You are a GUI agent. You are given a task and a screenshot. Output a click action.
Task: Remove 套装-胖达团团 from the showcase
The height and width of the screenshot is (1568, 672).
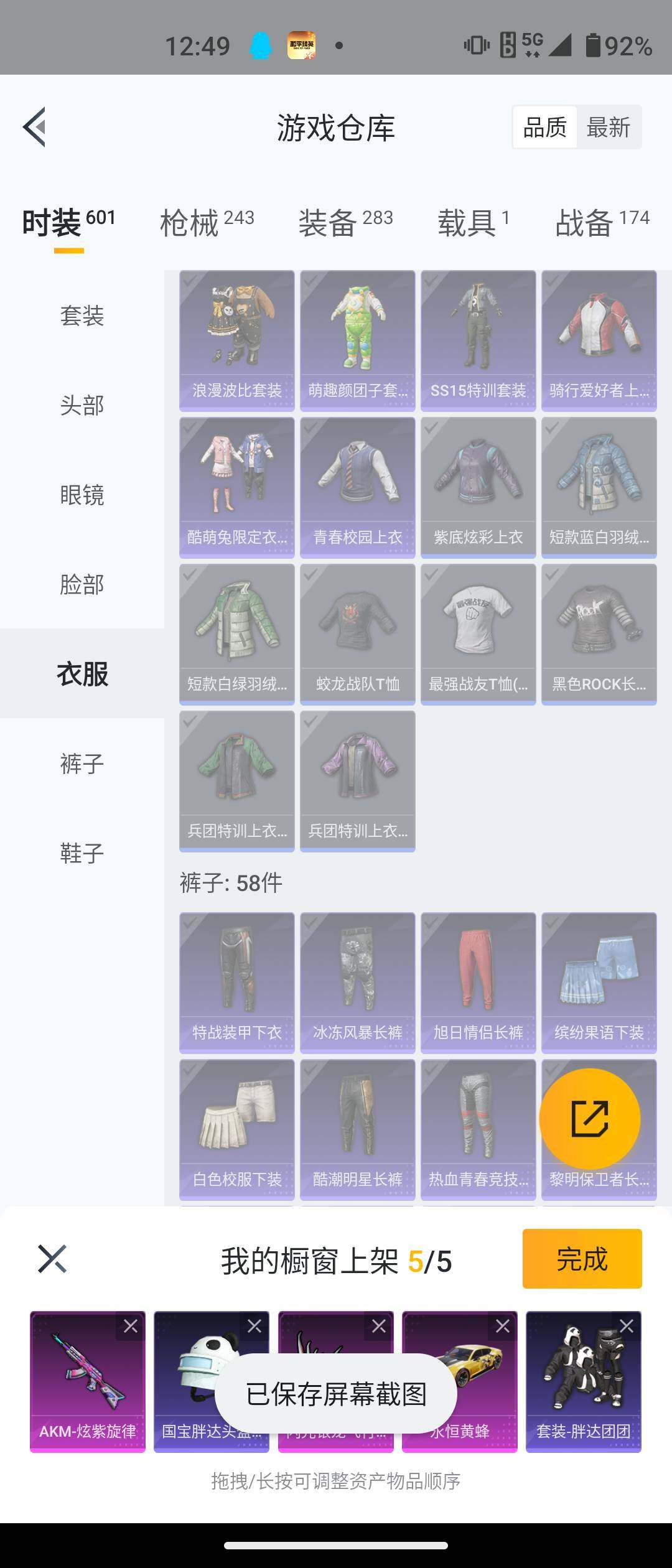627,1327
